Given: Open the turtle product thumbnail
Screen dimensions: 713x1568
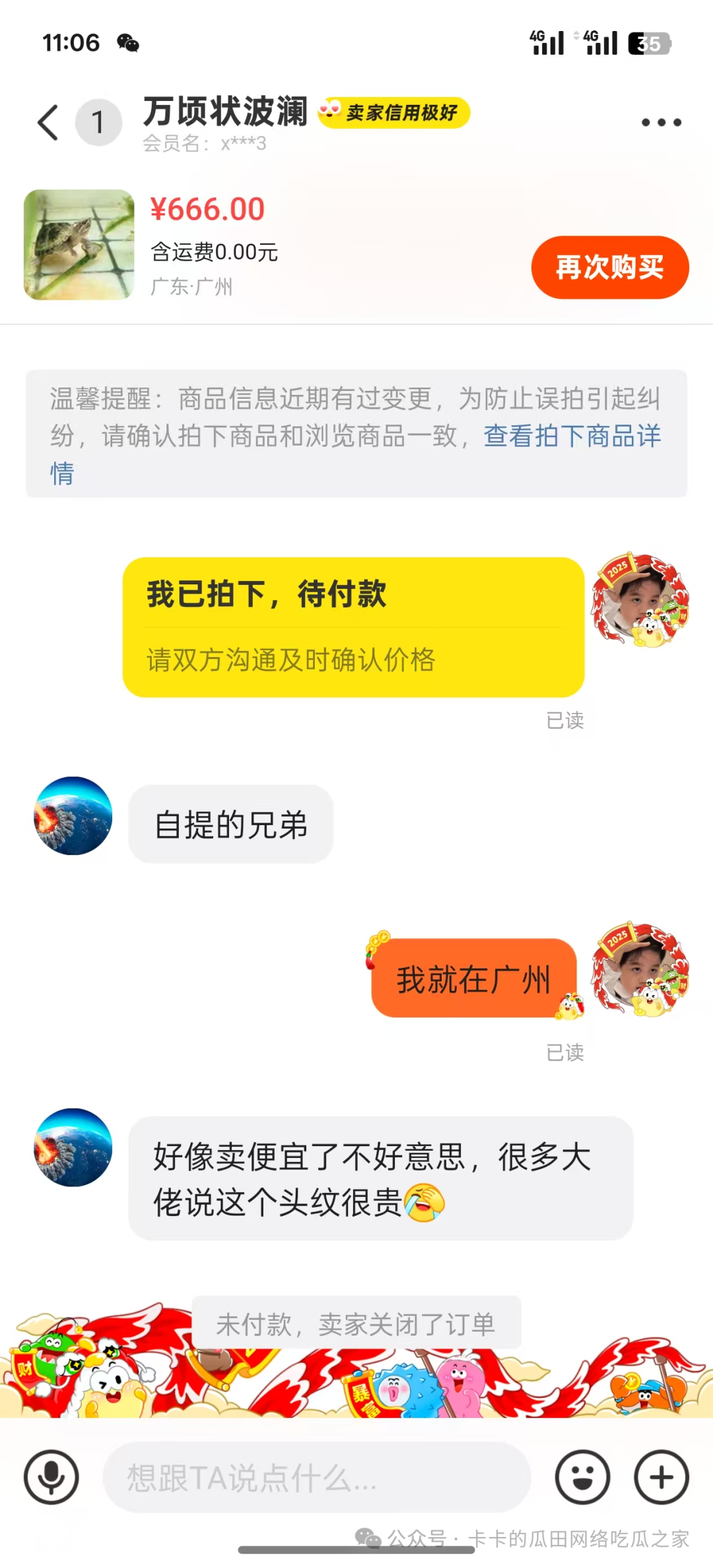Looking at the screenshot, I should [x=79, y=245].
